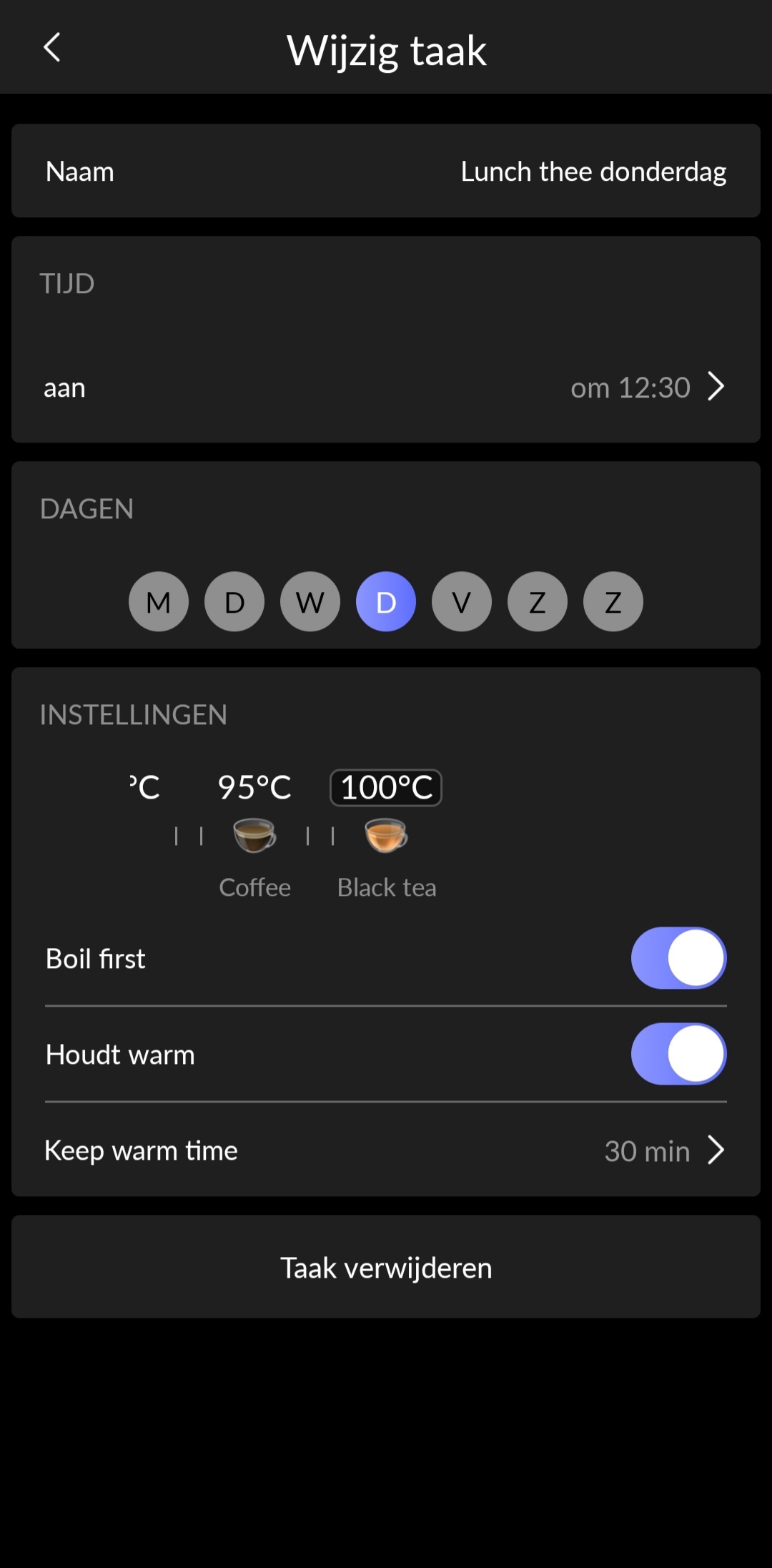Turn off the Boil first switch
The height and width of the screenshot is (1568, 772).
(678, 958)
